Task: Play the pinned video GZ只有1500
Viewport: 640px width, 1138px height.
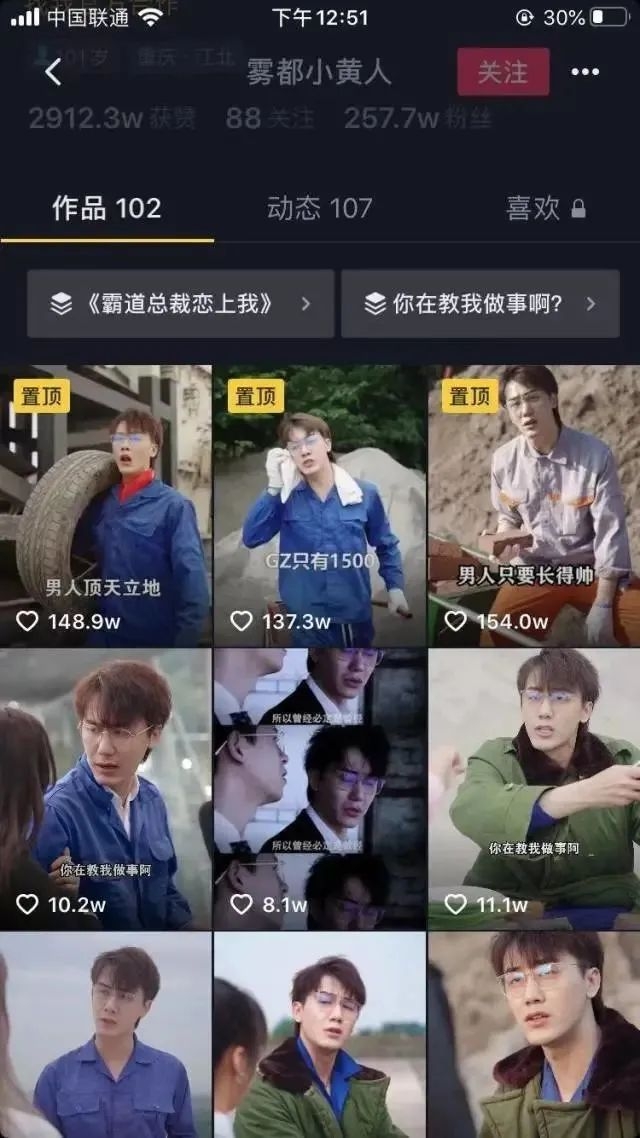Action: (320, 505)
